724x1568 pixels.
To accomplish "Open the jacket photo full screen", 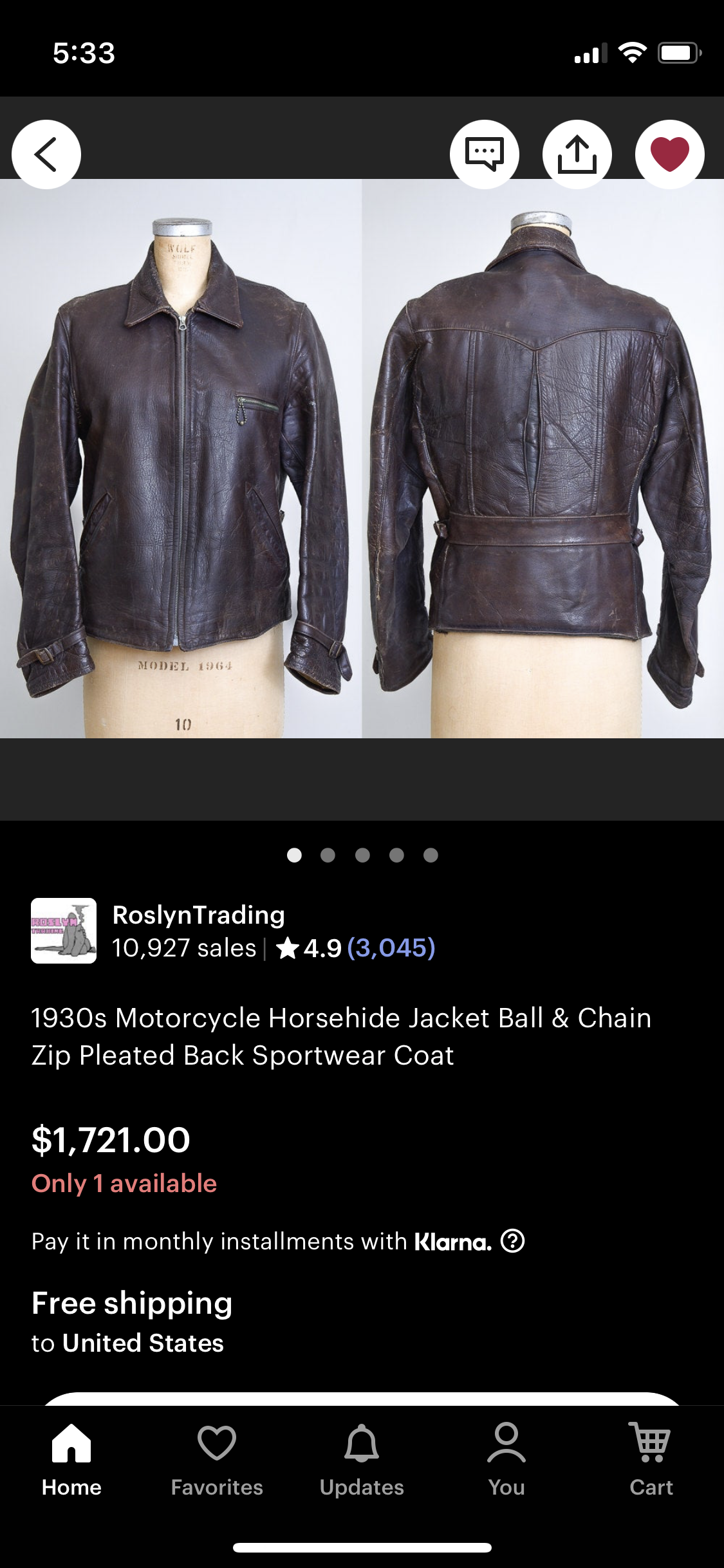I will (362, 458).
